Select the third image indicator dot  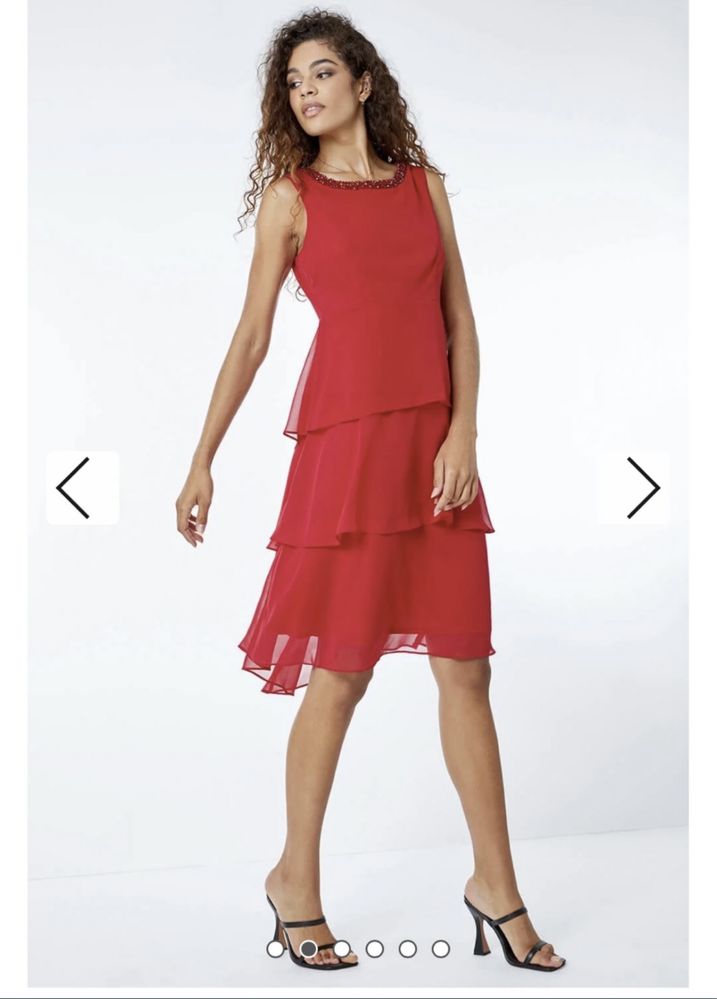(341, 948)
